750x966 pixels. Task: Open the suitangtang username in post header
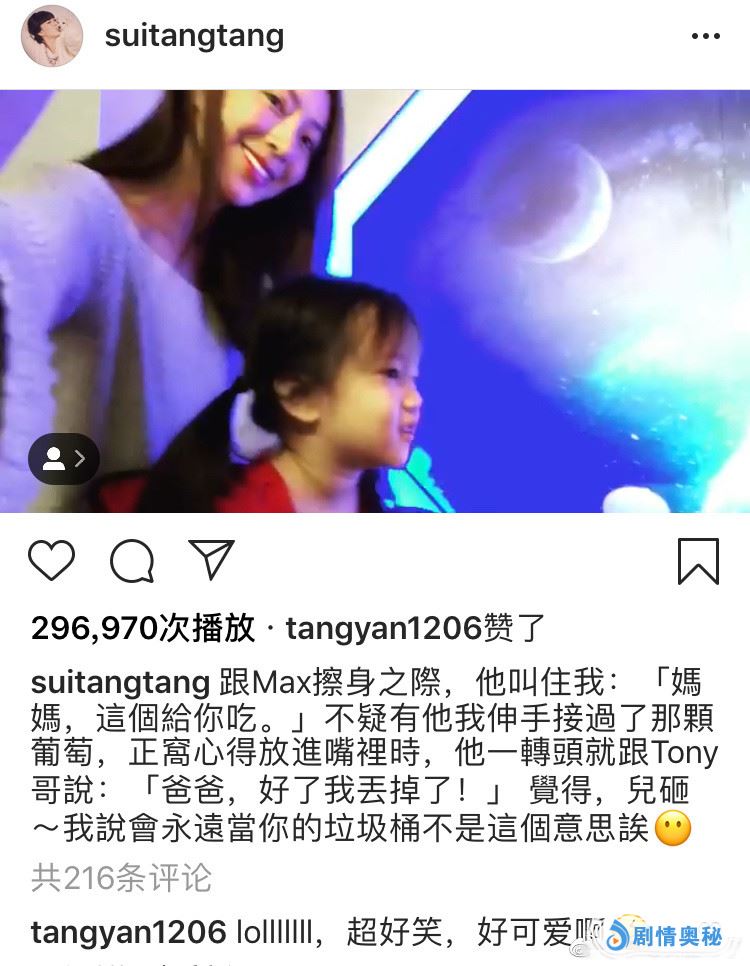(x=194, y=37)
